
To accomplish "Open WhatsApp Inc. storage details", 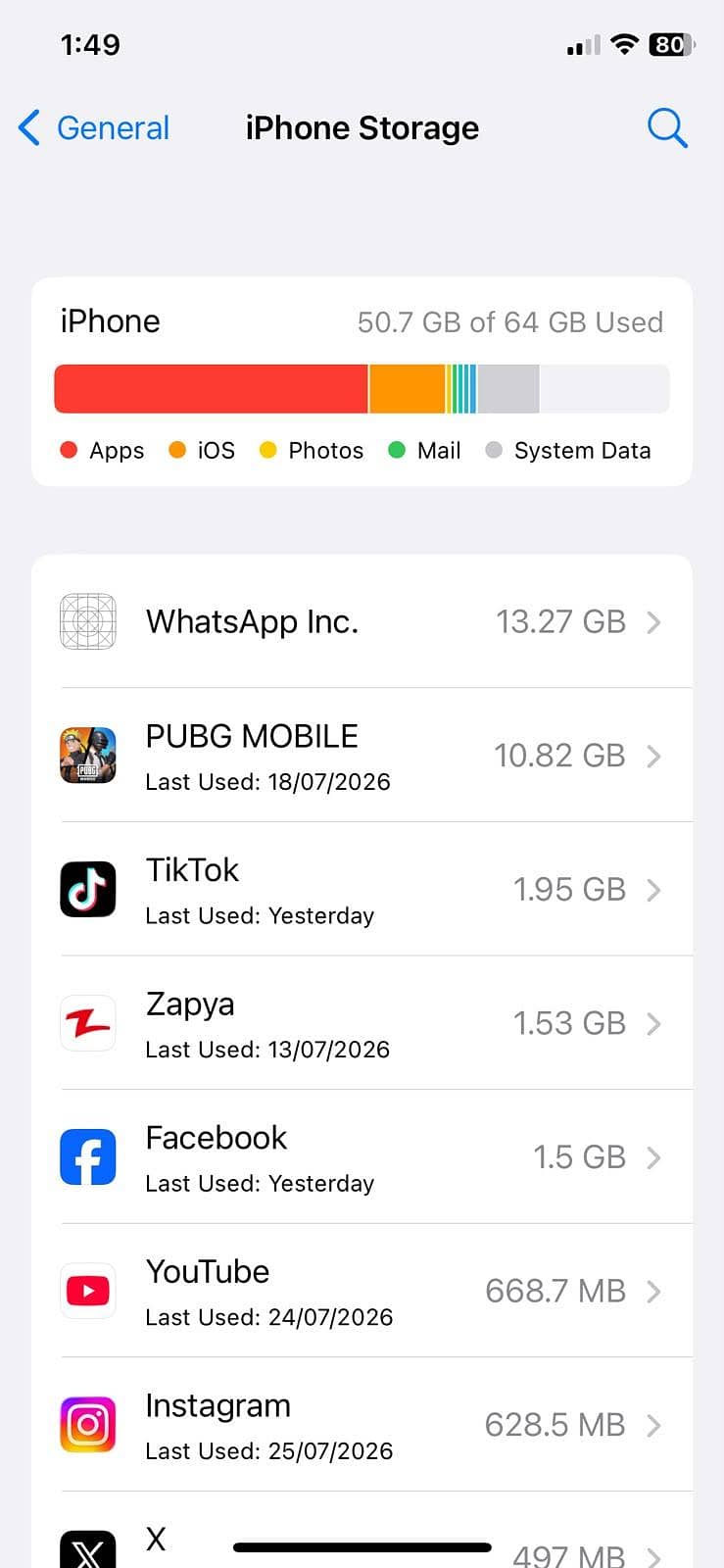I will pos(362,621).
